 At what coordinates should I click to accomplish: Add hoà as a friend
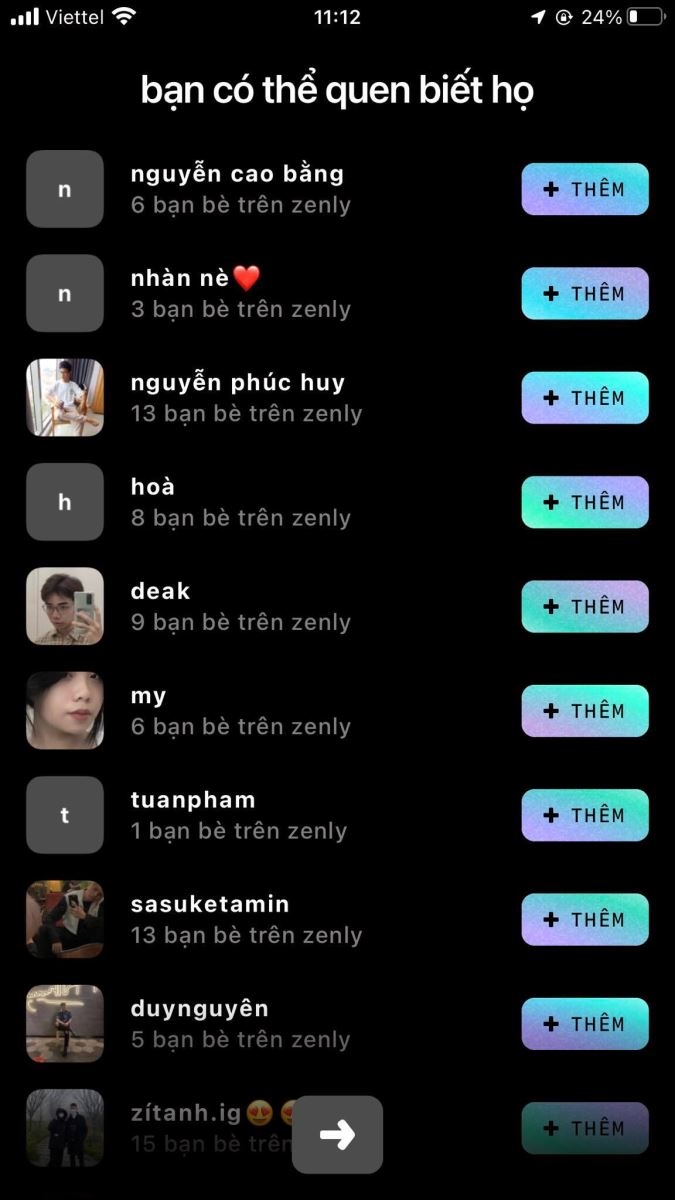point(585,502)
